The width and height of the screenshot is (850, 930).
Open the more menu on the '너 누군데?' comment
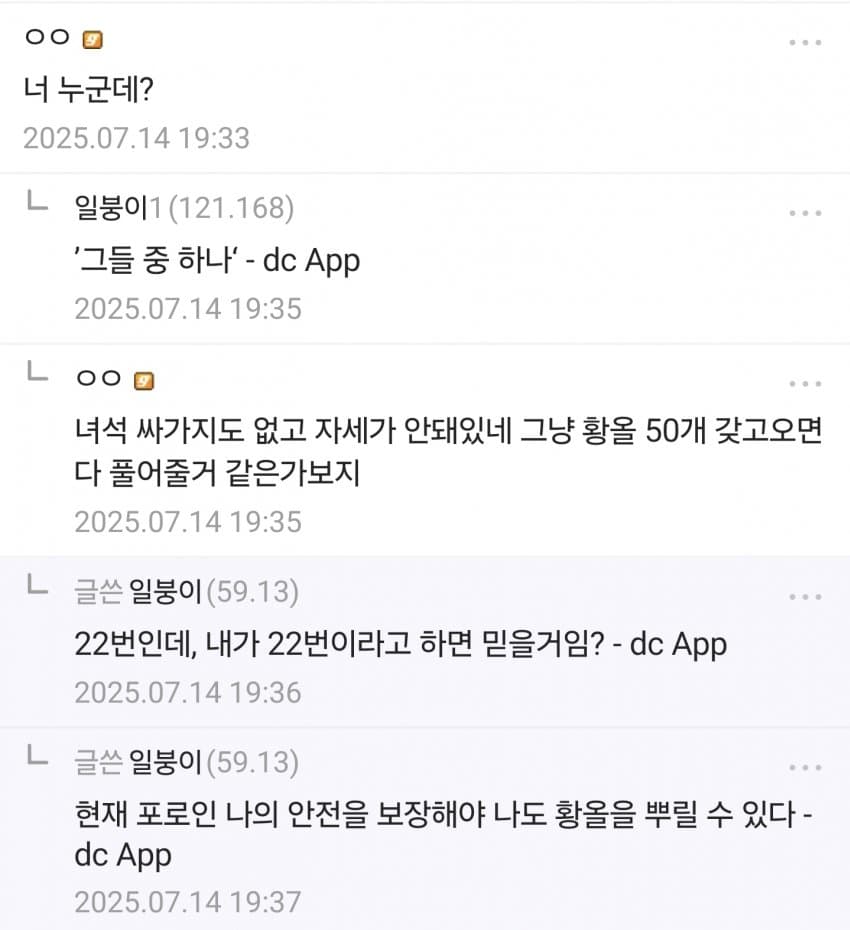click(x=805, y=43)
